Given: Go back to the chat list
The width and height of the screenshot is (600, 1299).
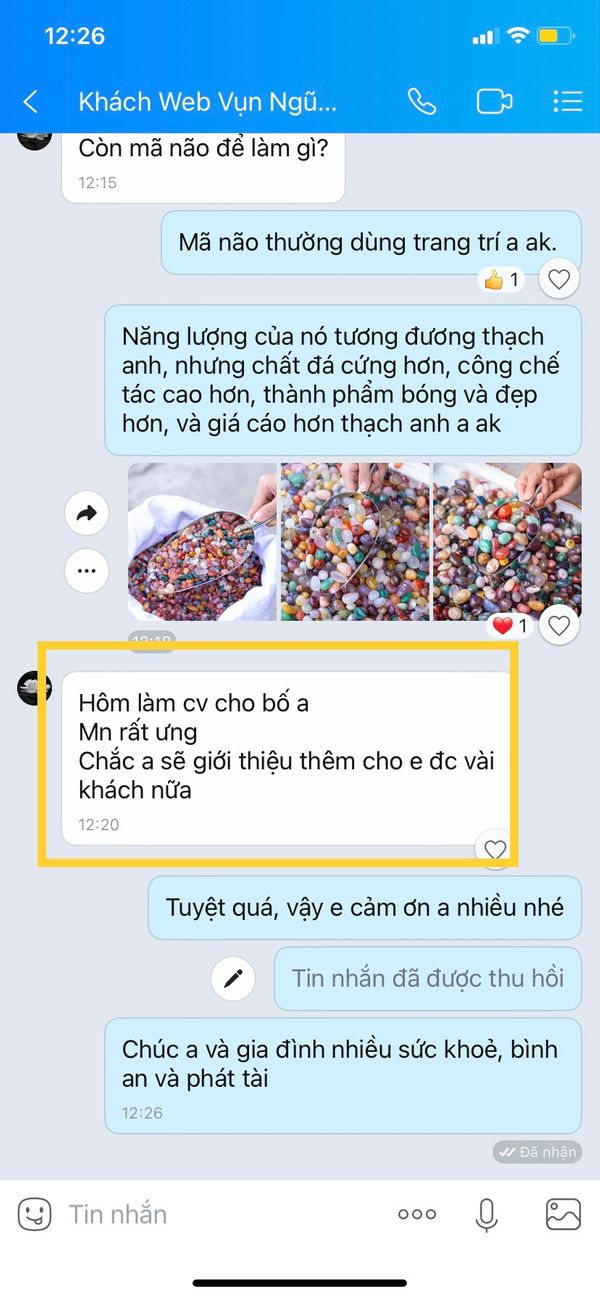Looking at the screenshot, I should [x=31, y=102].
